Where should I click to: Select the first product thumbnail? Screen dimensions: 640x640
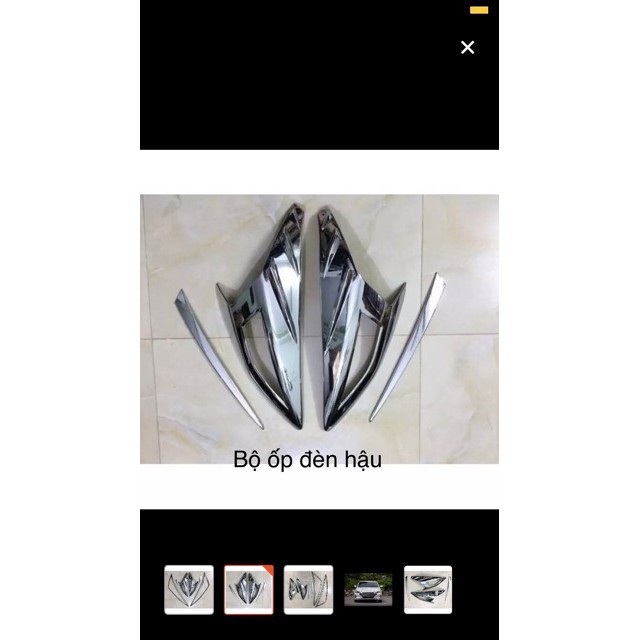[189, 589]
